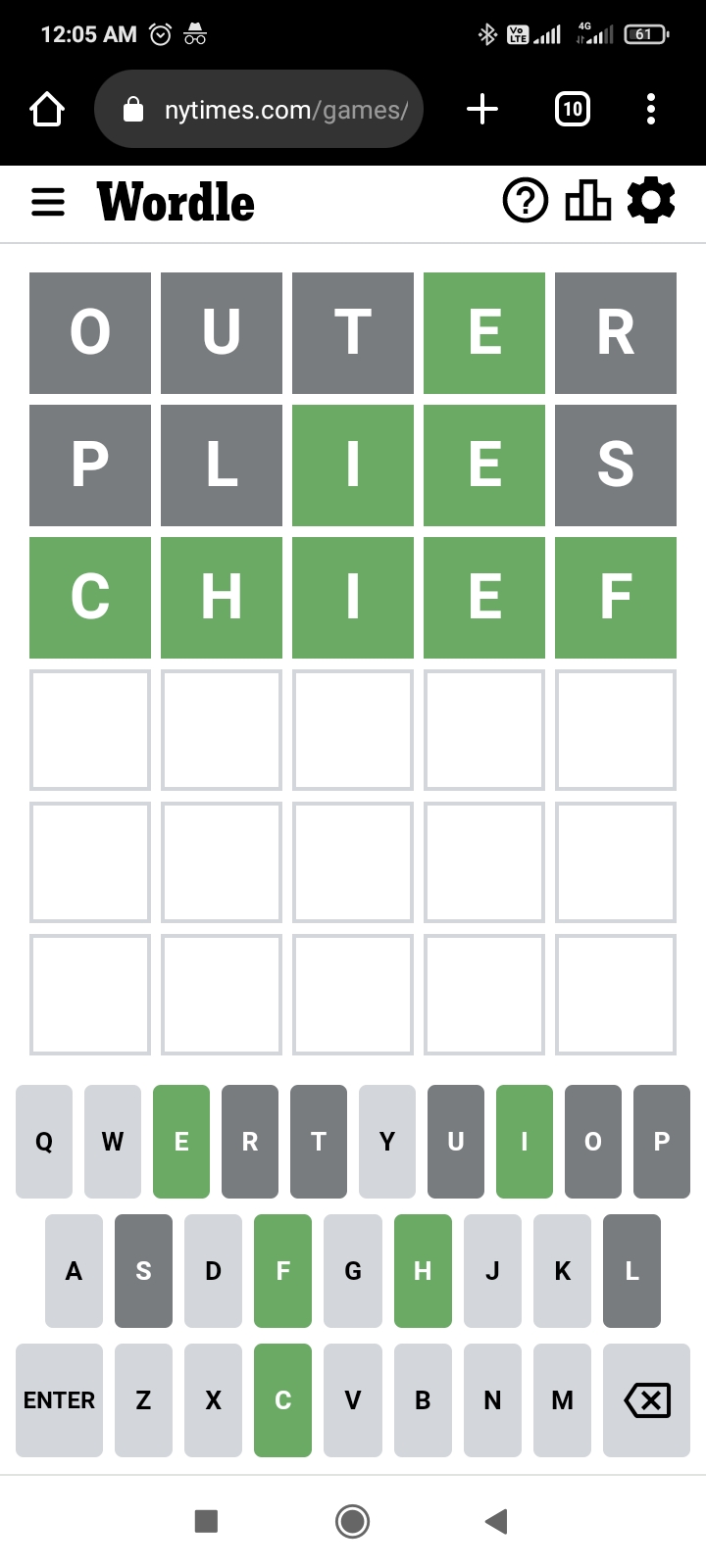Screen dimensions: 706x1568
Task: Tap the green C key
Action: coord(282,1400)
